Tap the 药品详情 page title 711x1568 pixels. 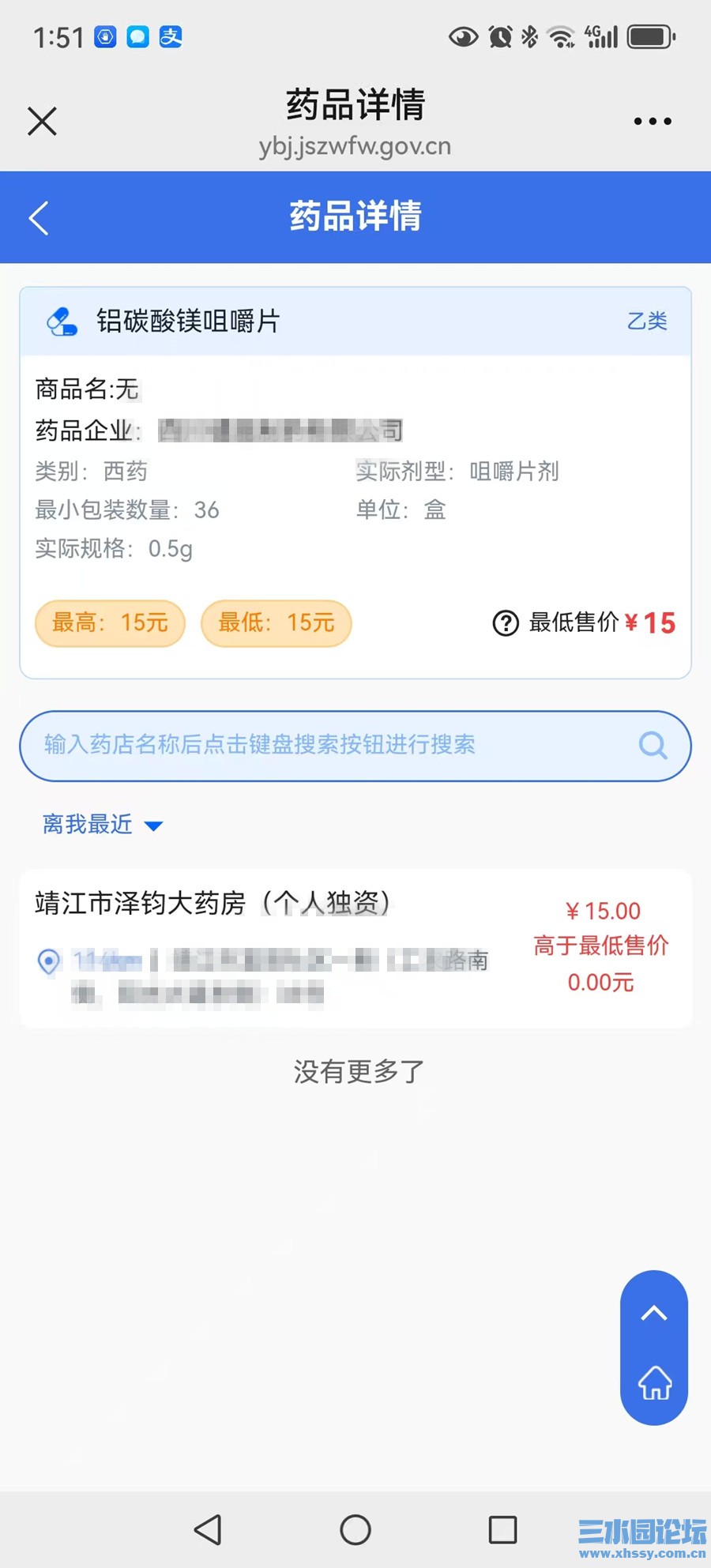355,216
